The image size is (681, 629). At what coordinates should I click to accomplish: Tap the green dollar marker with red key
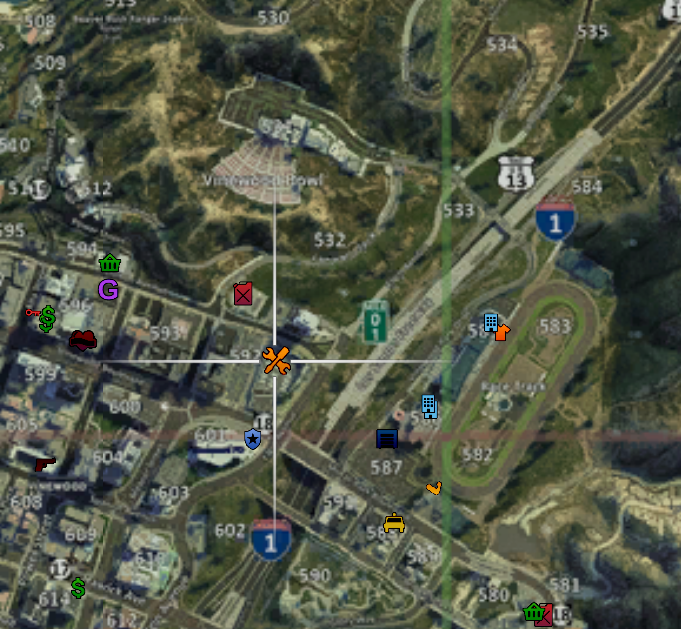[x=46, y=317]
